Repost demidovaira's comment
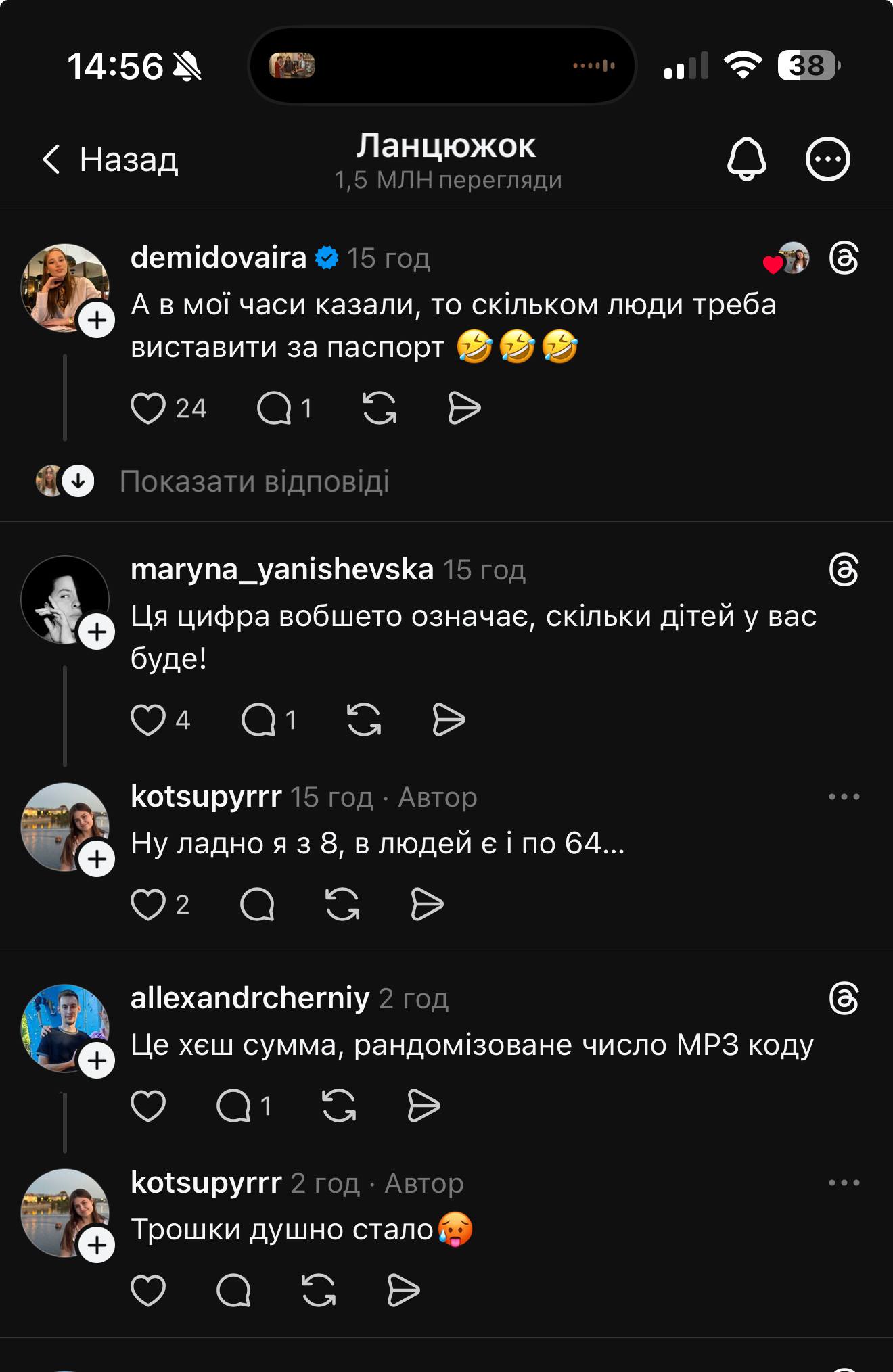 [380, 408]
